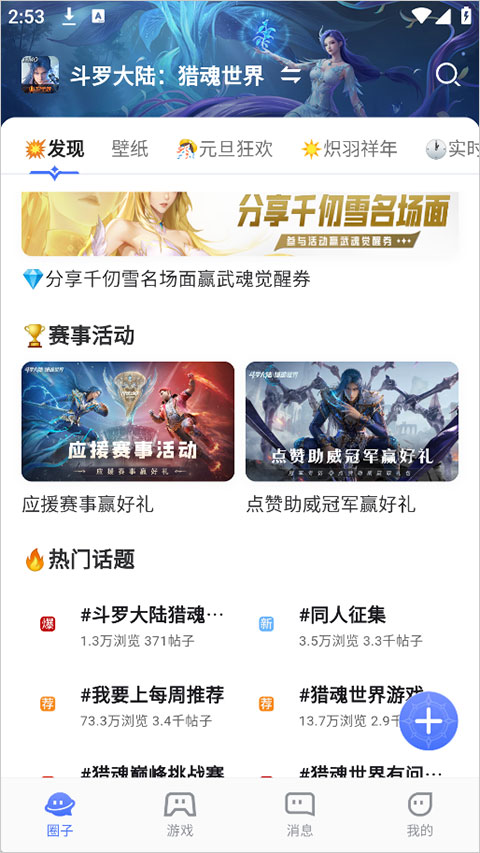Open the 元旦狂欢 tab
Image resolution: width=480 pixels, height=853 pixels.
[x=225, y=149]
